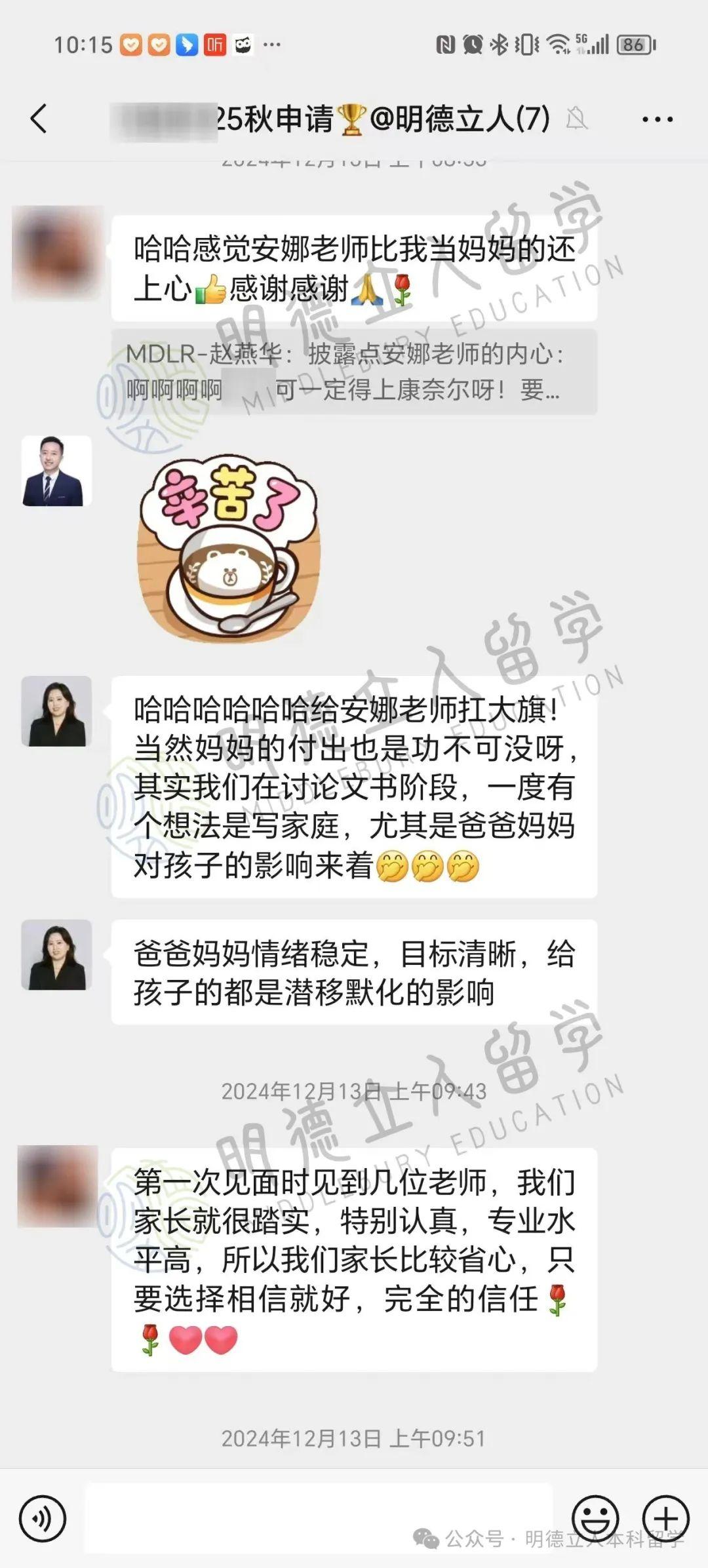Tap the quoted MDLR-赵燕华 message
Image resolution: width=708 pixels, height=1568 pixels.
(x=354, y=372)
